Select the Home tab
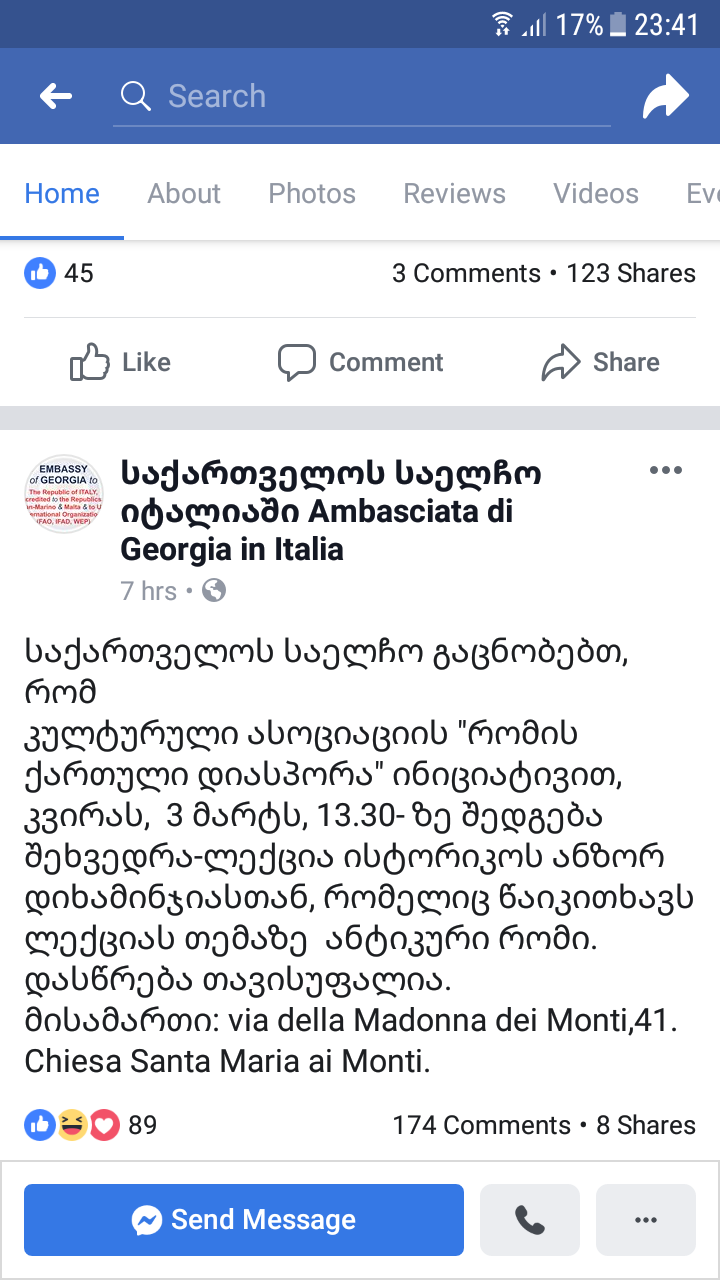The height and width of the screenshot is (1280, 720). [62, 193]
